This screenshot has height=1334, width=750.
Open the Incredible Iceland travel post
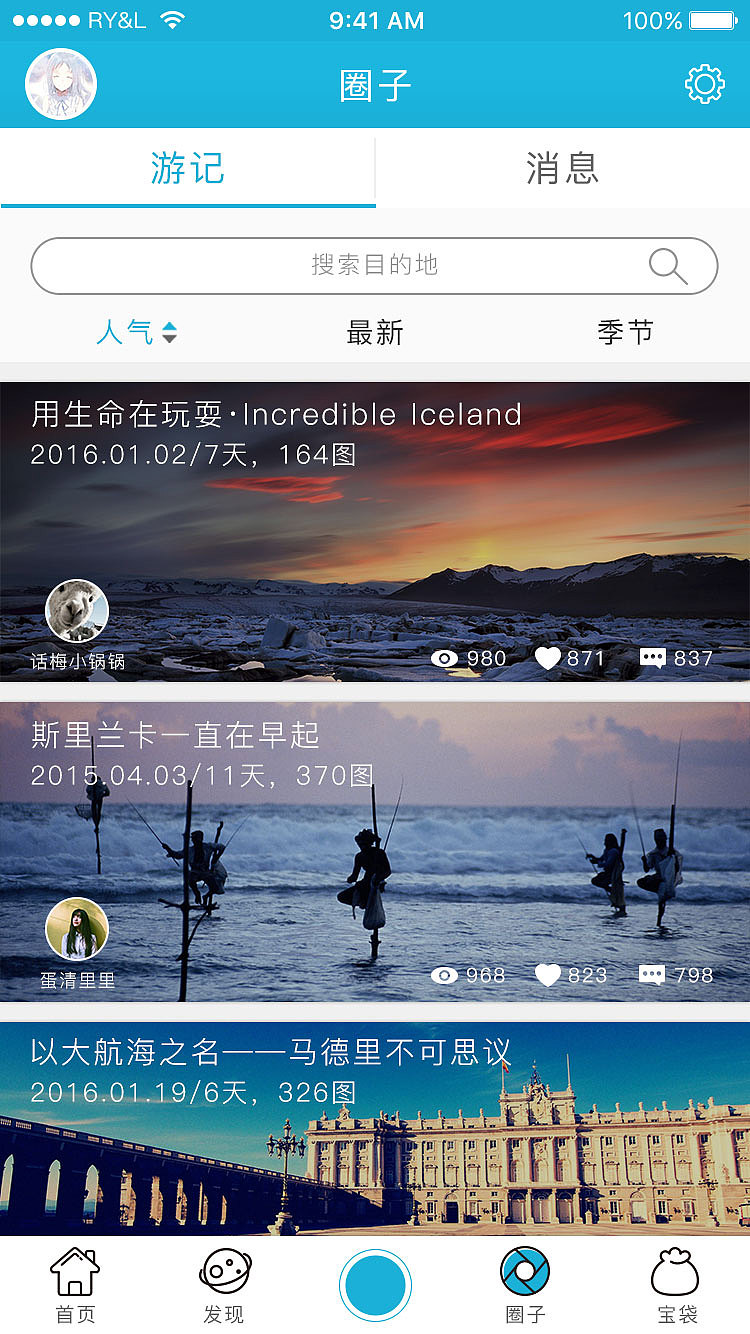tap(375, 520)
